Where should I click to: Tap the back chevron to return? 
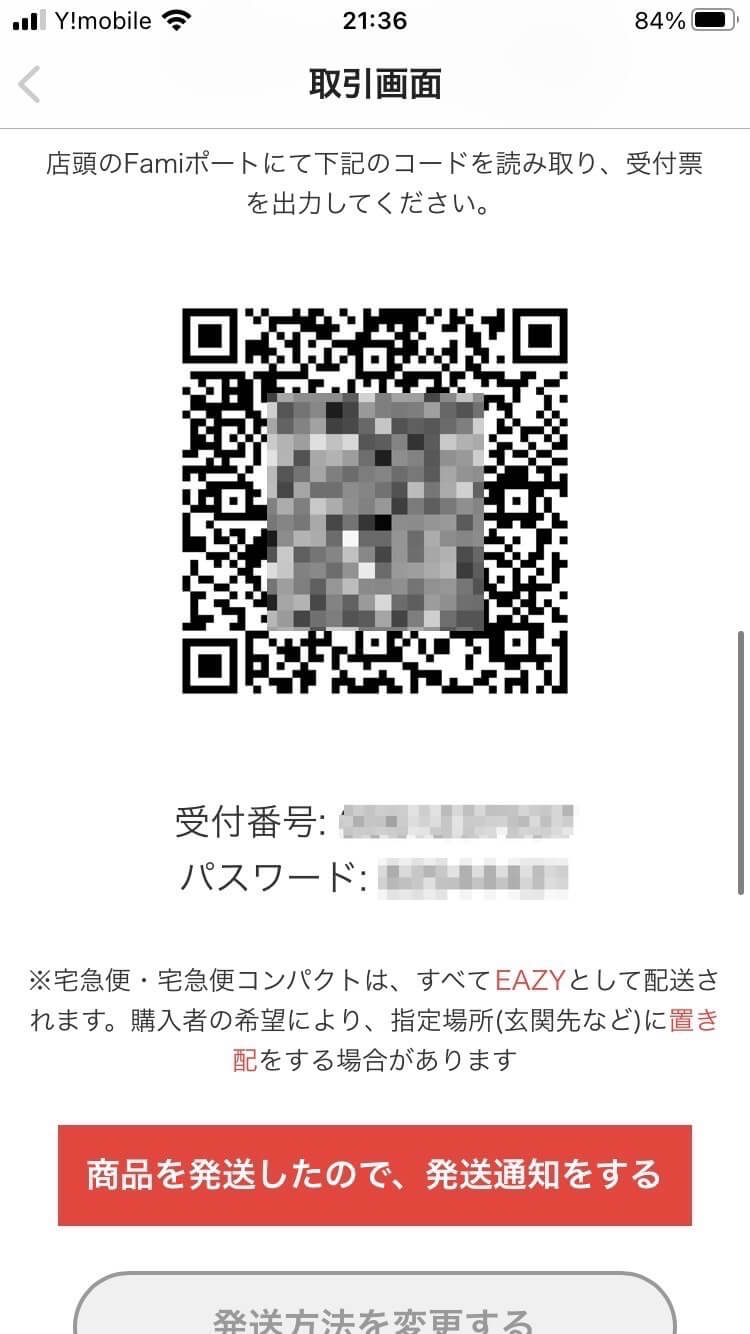click(29, 86)
